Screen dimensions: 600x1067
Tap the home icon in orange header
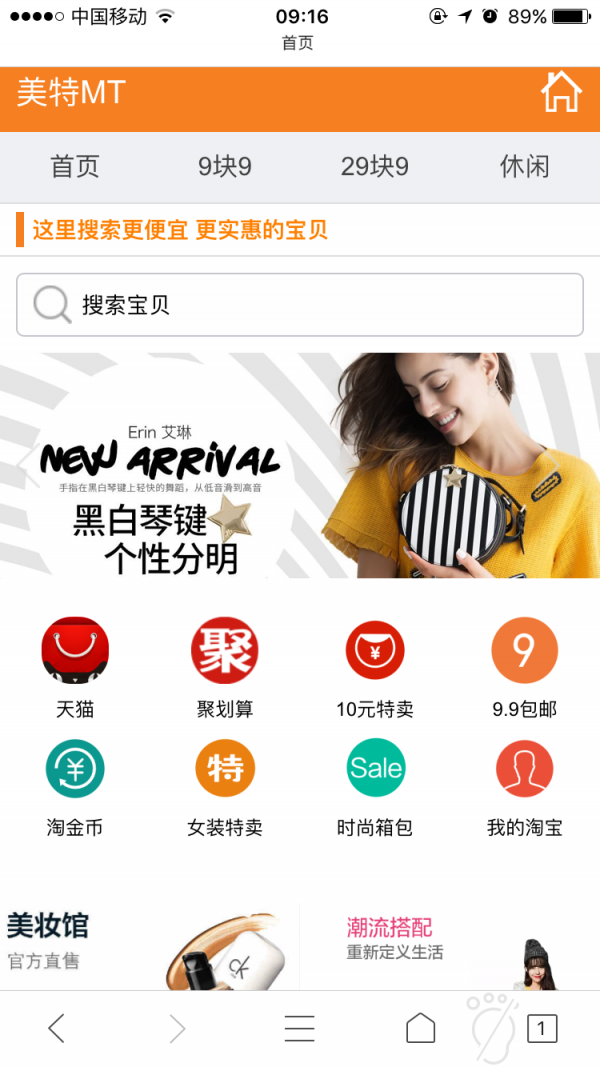[560, 93]
